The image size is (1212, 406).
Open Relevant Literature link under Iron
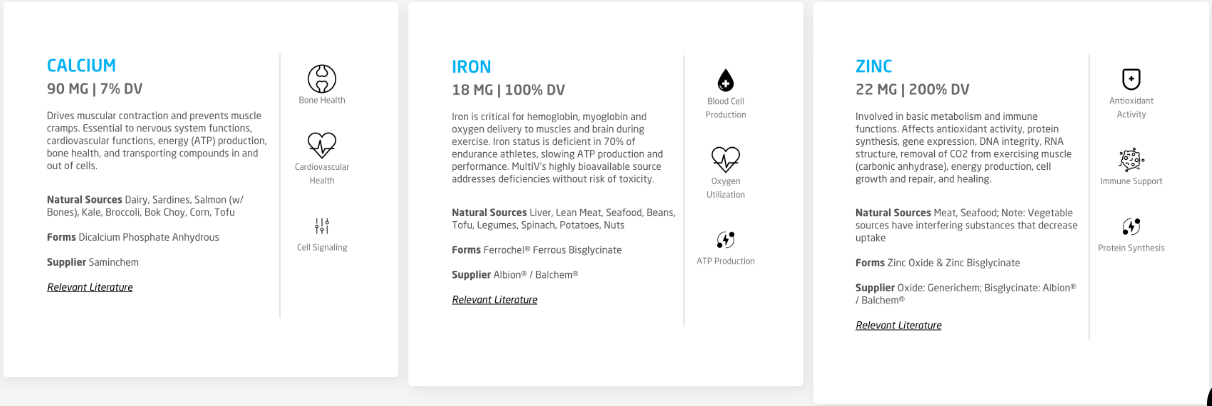pos(494,300)
